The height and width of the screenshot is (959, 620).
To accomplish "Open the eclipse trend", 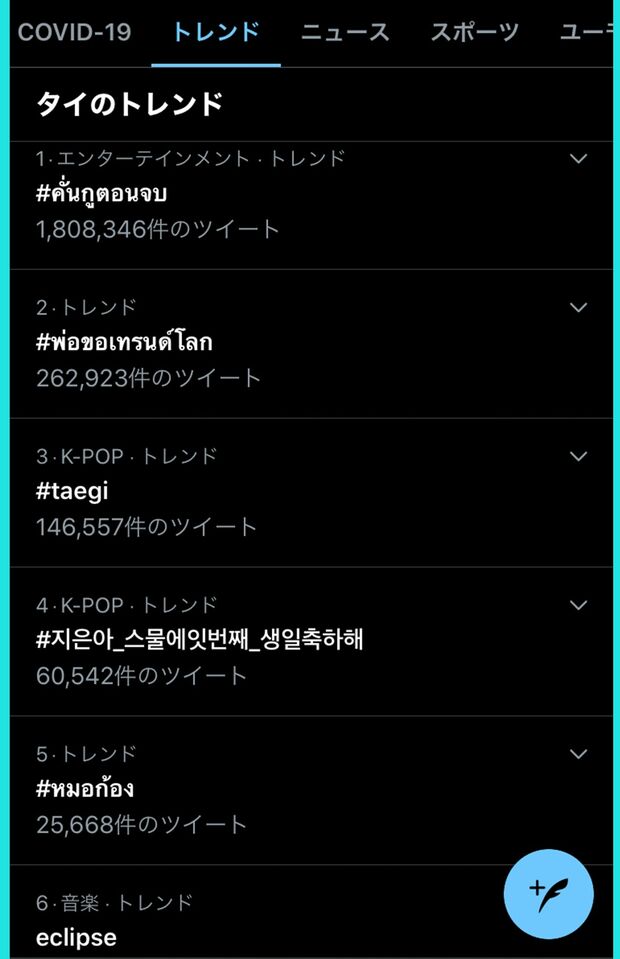I will [76, 937].
